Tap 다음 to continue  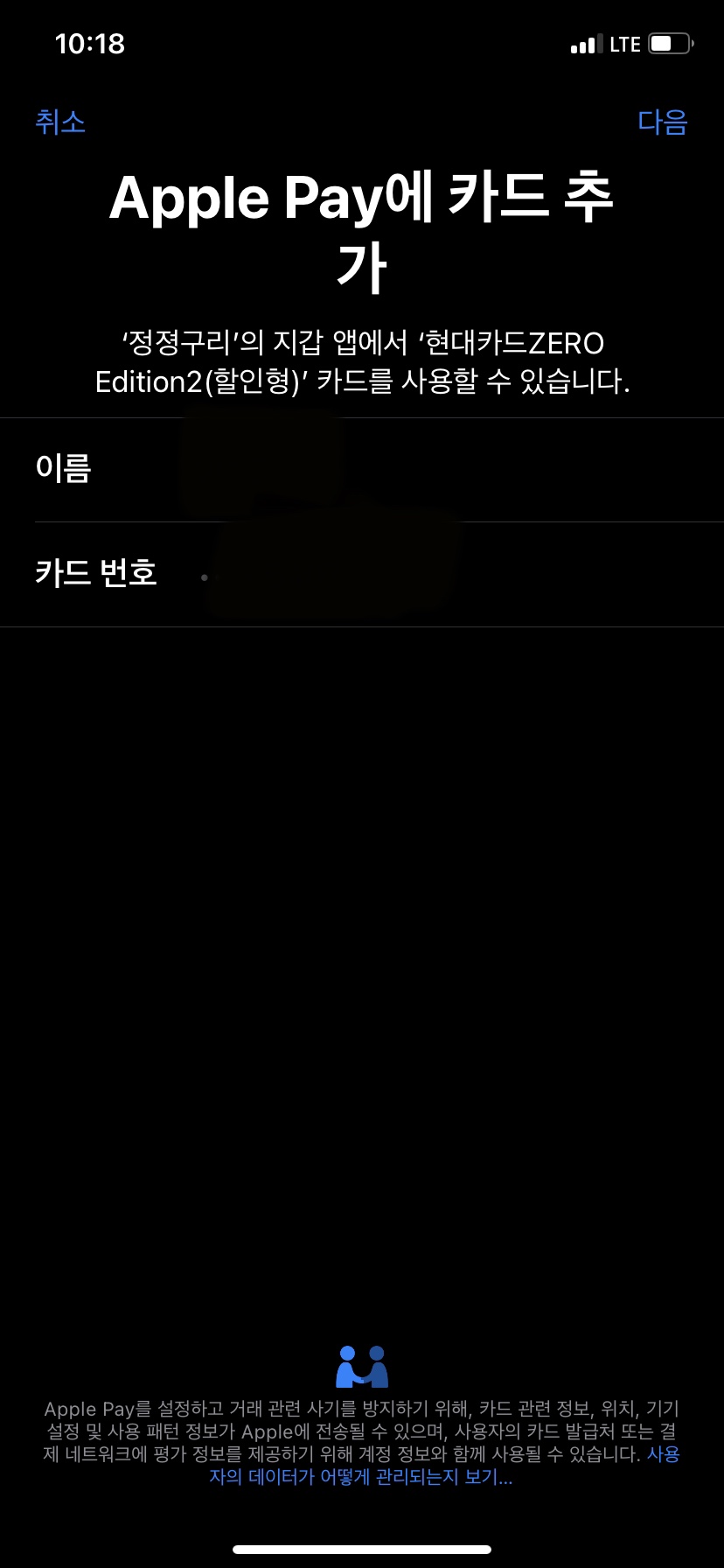coord(663,122)
